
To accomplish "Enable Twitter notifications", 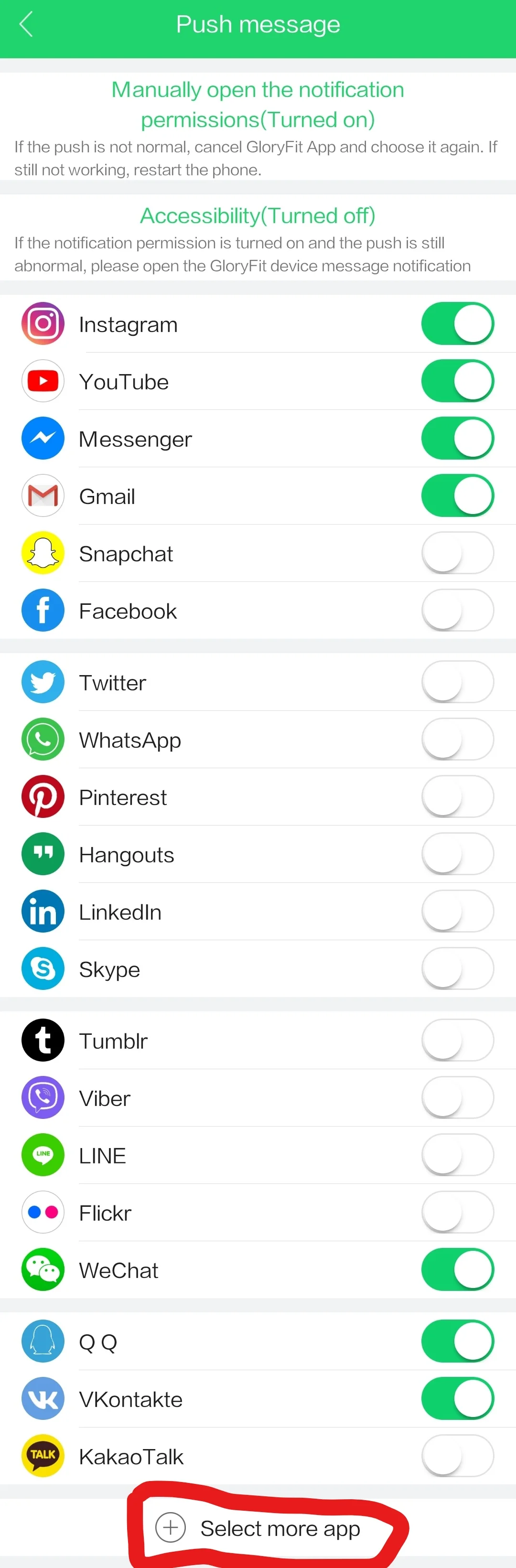I will click(x=457, y=682).
